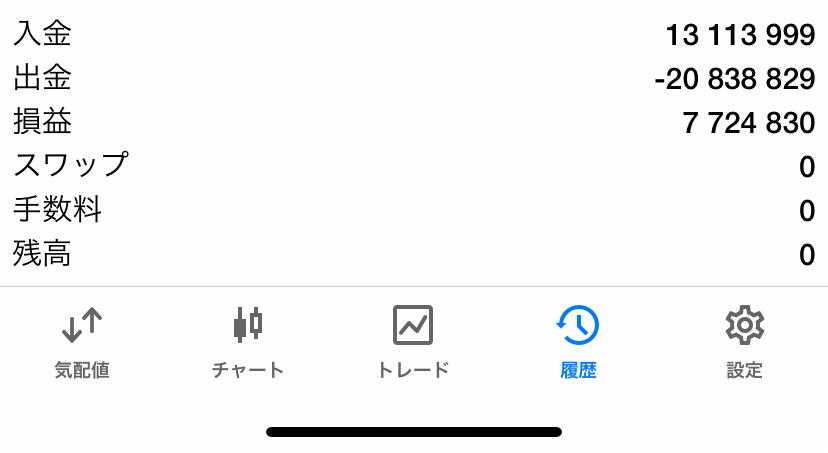Open the チャート tab

point(248,342)
